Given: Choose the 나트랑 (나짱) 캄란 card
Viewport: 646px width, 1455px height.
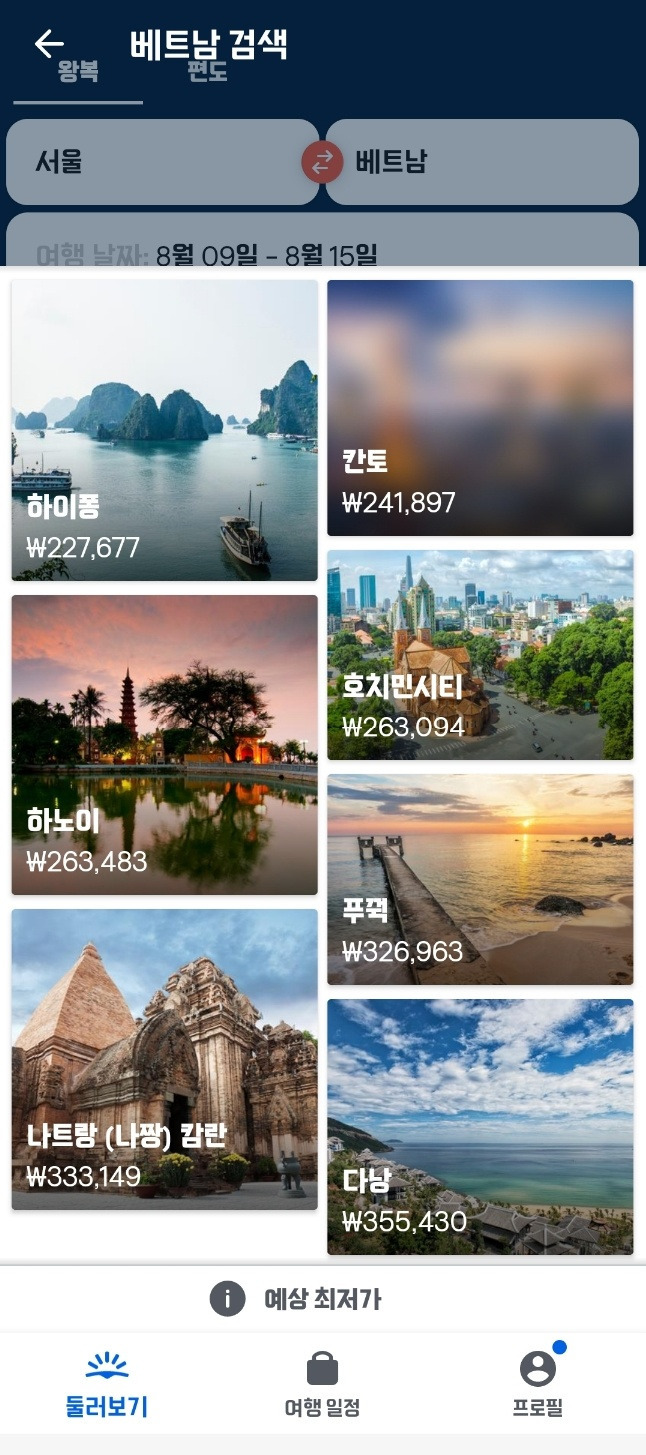Looking at the screenshot, I should pyautogui.click(x=164, y=1060).
